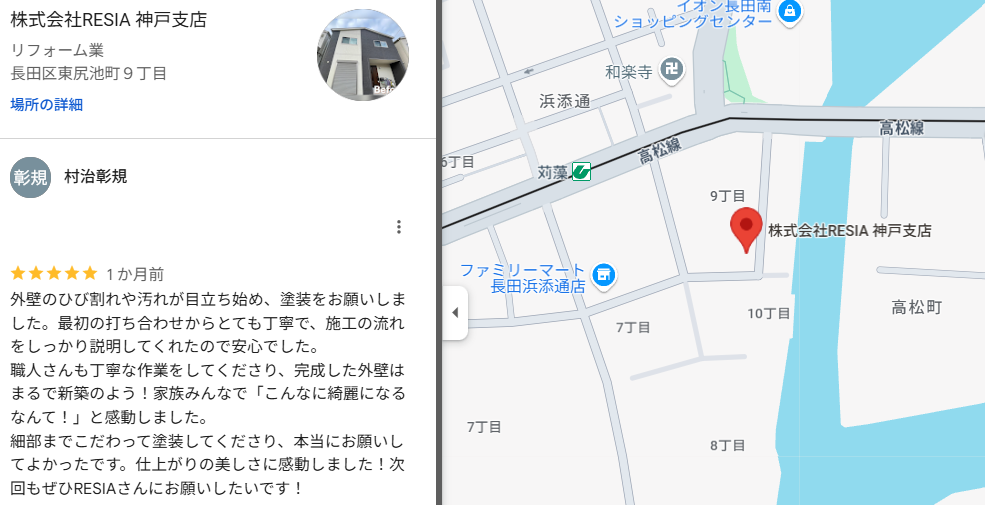Open the RESIA business photo thumbnail
Image resolution: width=985 pixels, height=505 pixels.
[362, 56]
